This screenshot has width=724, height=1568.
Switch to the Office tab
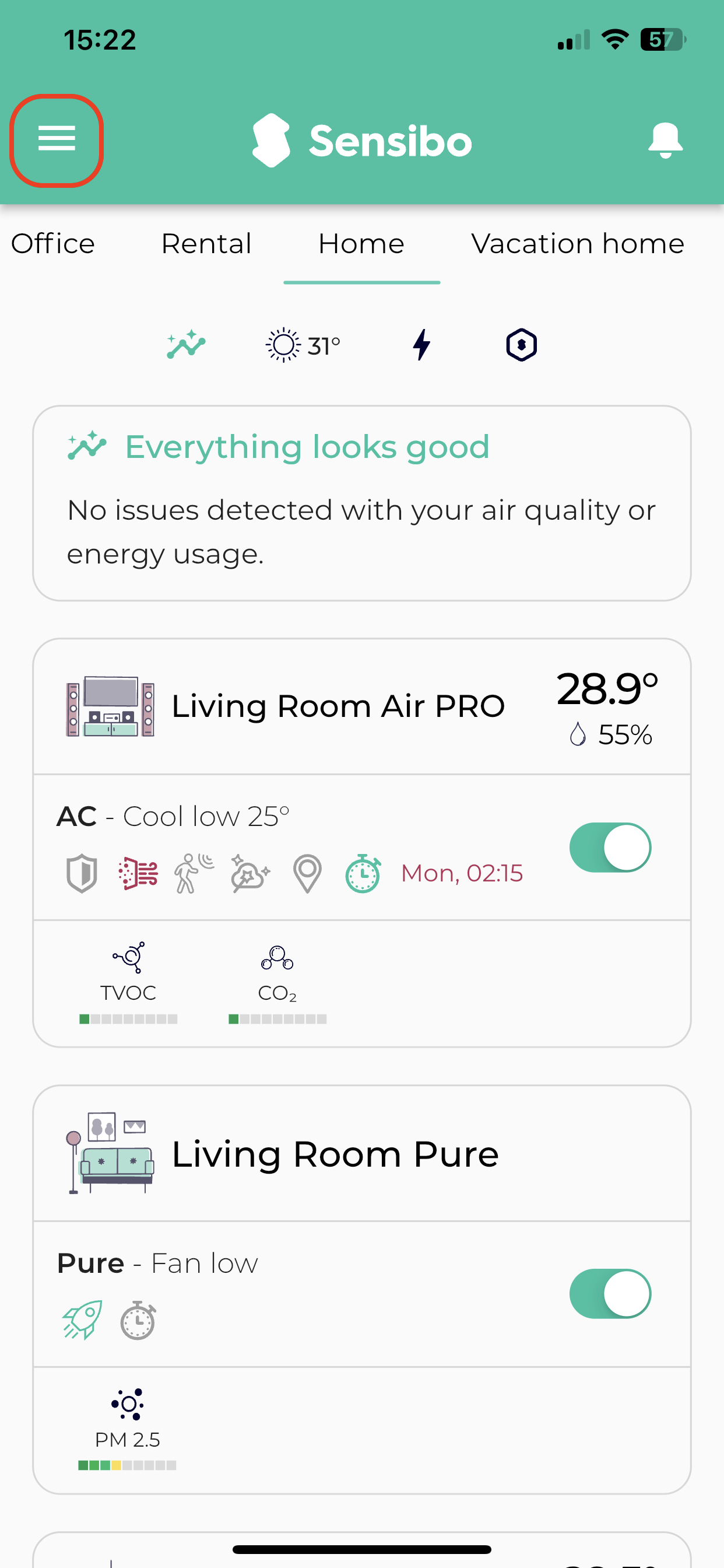(53, 243)
